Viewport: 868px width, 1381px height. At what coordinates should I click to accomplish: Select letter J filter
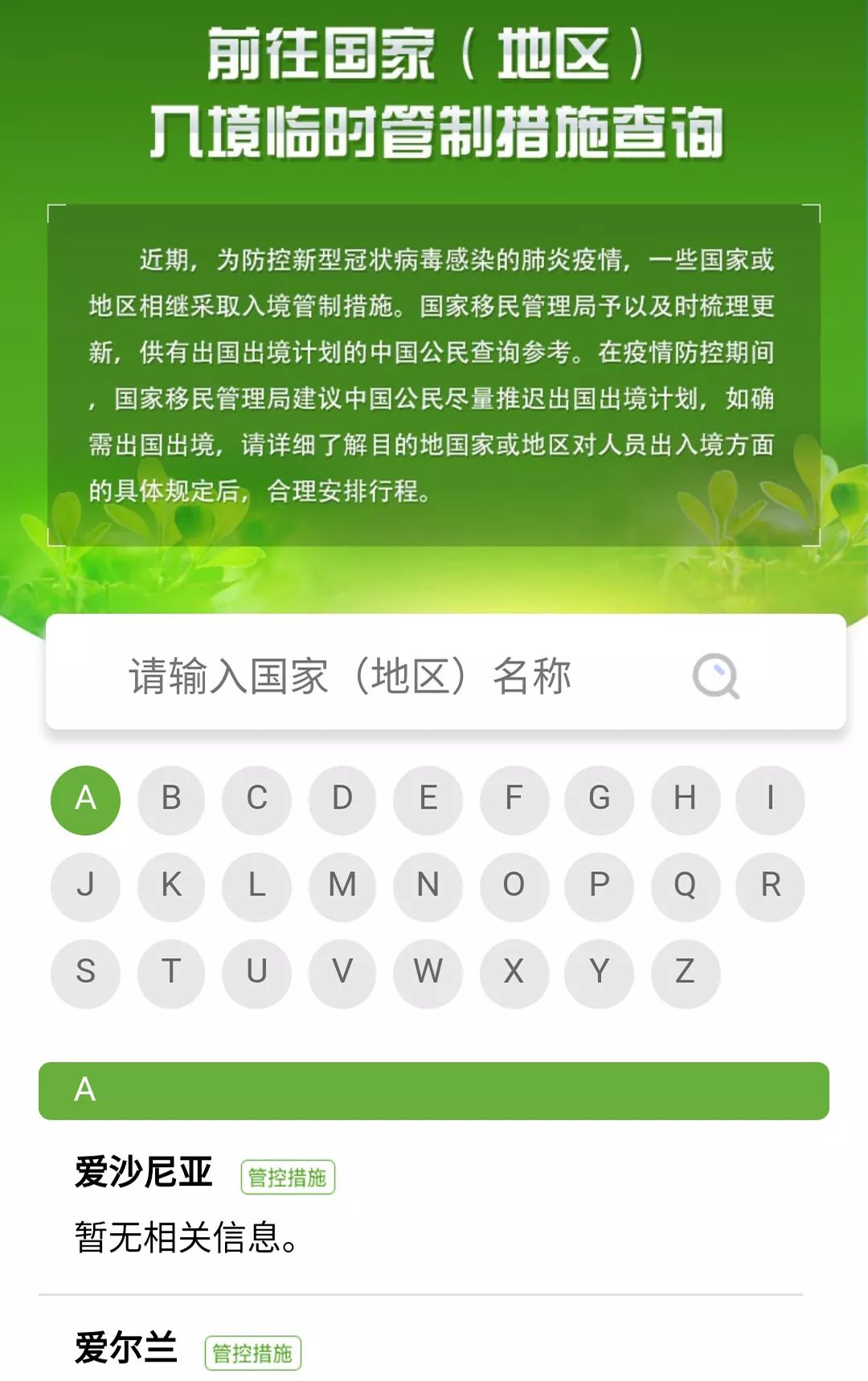(85, 886)
